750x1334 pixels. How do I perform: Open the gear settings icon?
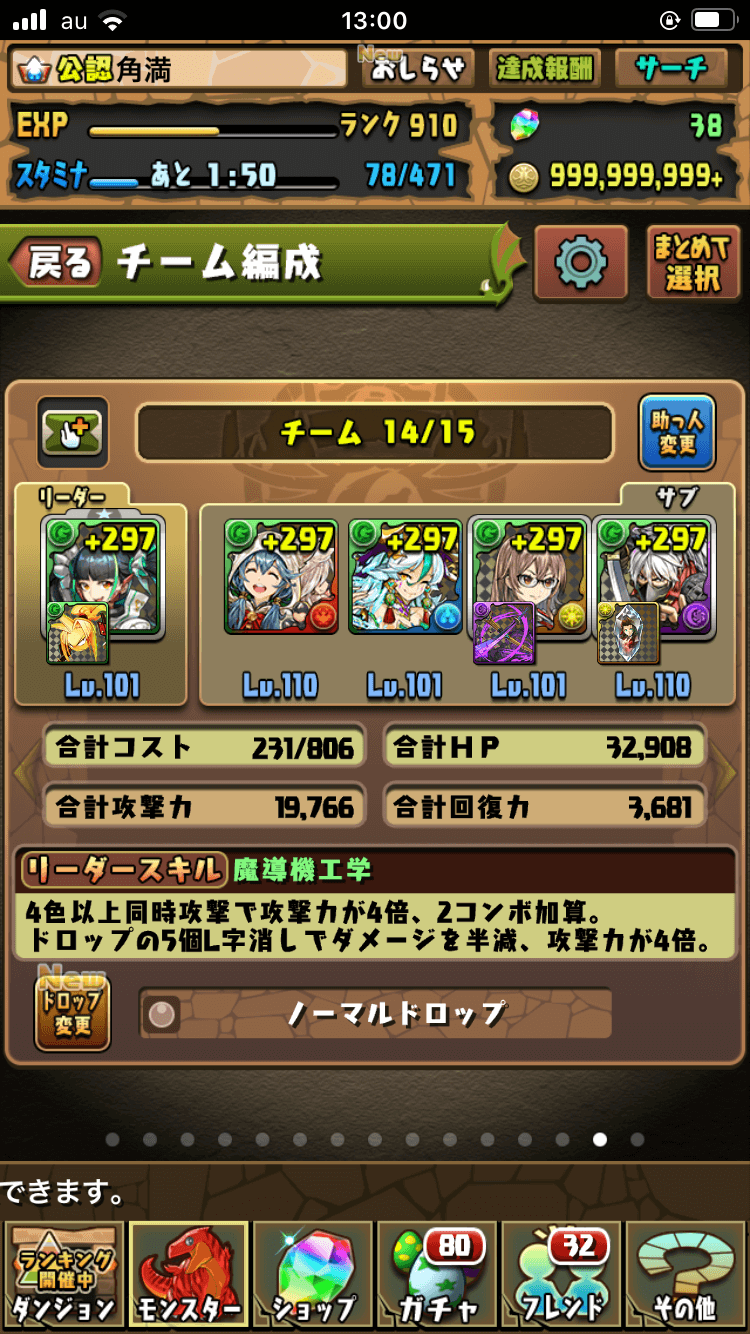581,263
